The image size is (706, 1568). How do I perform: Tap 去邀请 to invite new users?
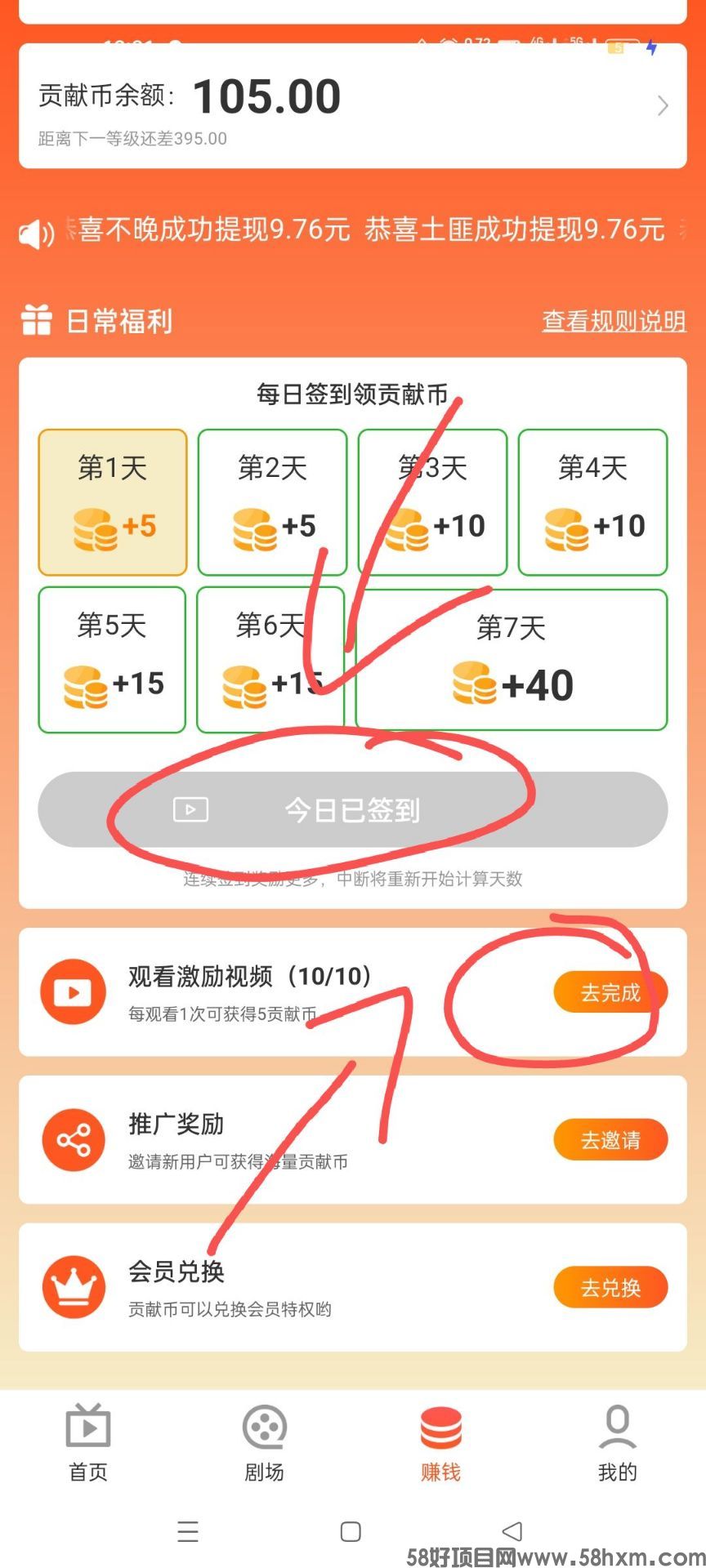pyautogui.click(x=610, y=1139)
